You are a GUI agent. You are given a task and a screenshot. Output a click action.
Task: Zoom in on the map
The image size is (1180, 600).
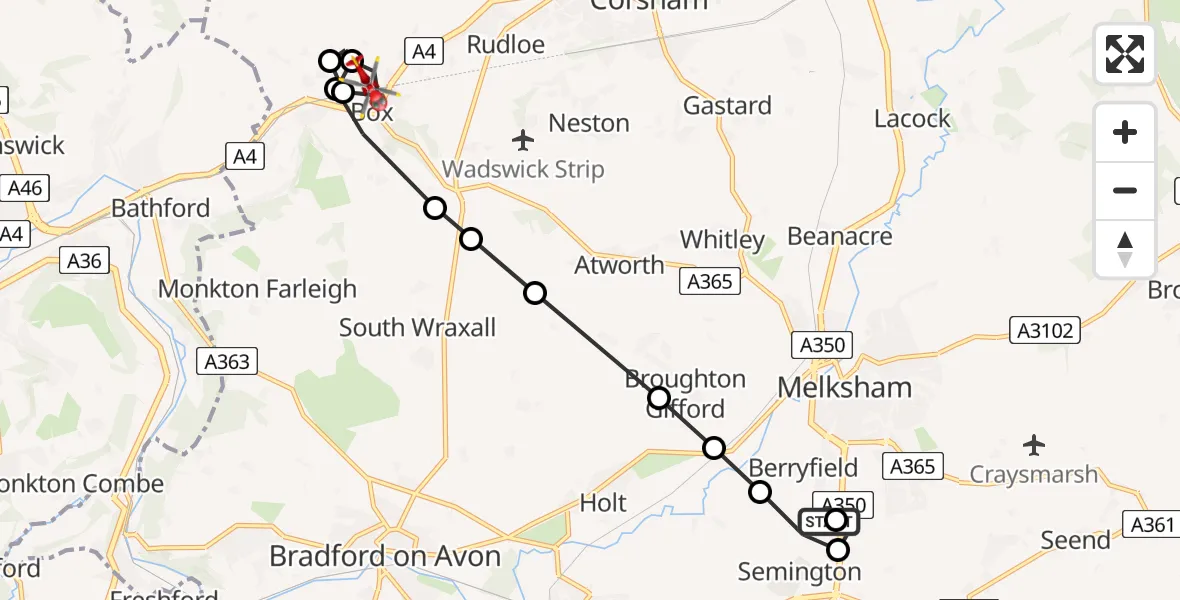(x=1125, y=132)
